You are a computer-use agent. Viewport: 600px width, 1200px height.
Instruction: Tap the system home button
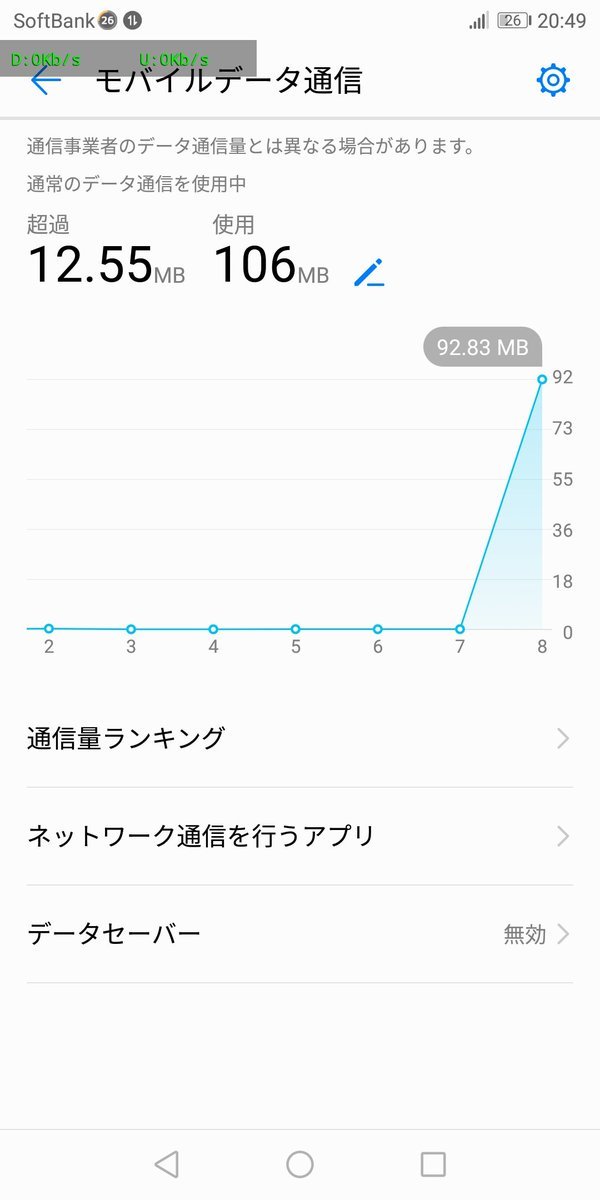pyautogui.click(x=300, y=1163)
